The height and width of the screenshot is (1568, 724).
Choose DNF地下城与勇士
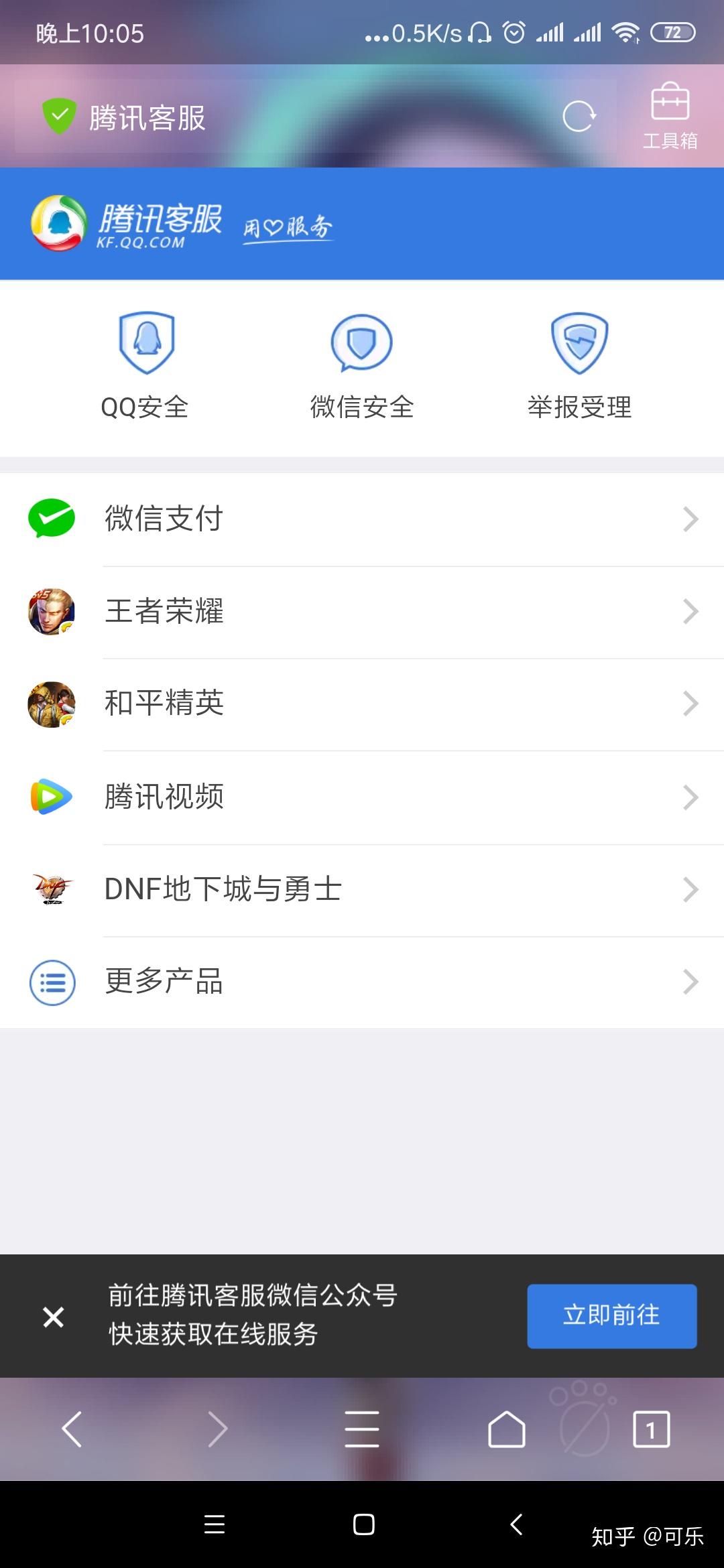click(362, 890)
